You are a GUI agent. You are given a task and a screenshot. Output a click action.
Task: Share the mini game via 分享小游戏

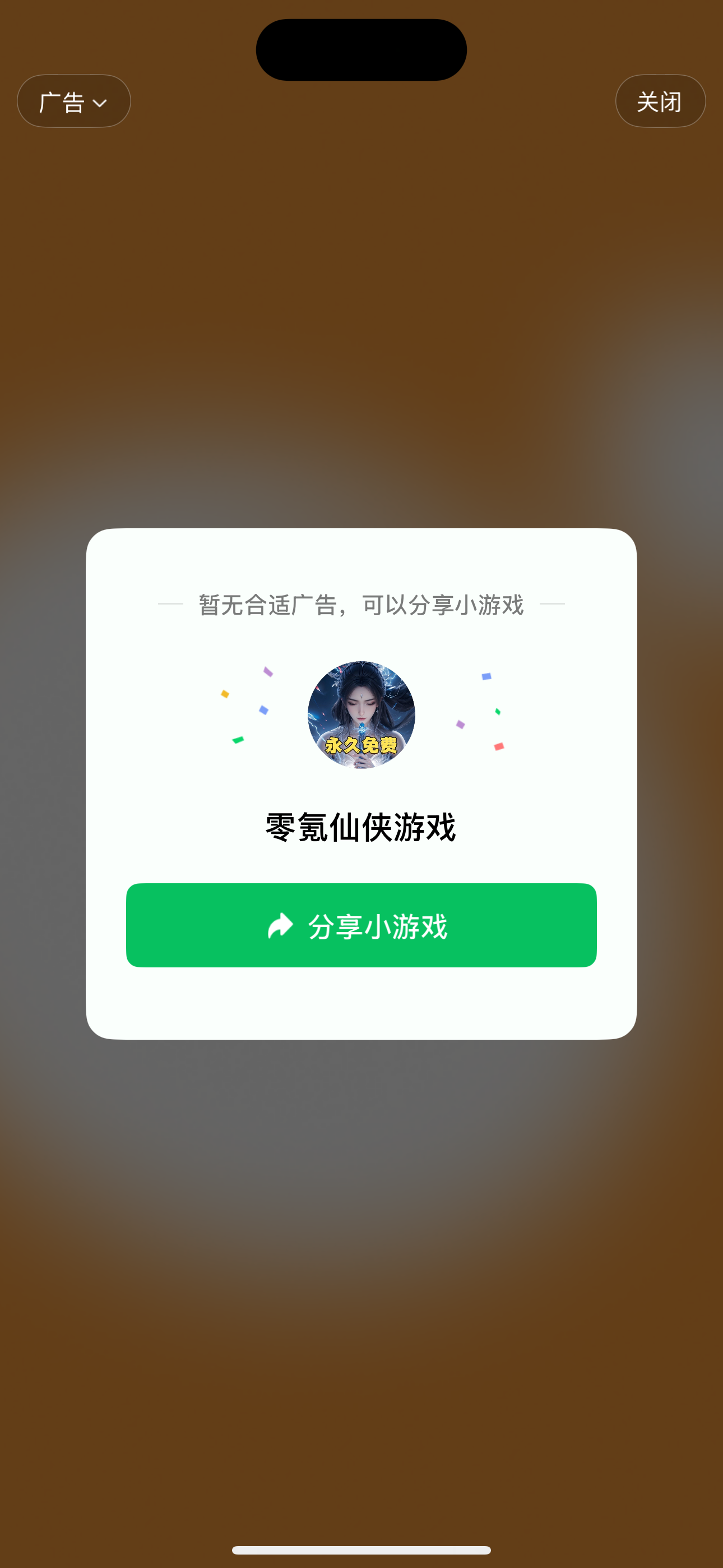tap(361, 925)
